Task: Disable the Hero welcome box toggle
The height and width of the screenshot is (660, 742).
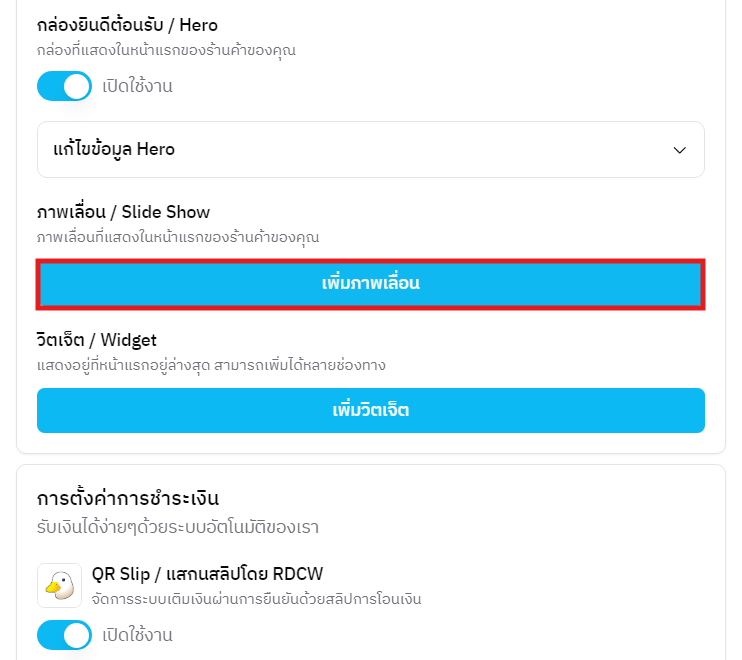Action: pyautogui.click(x=64, y=86)
